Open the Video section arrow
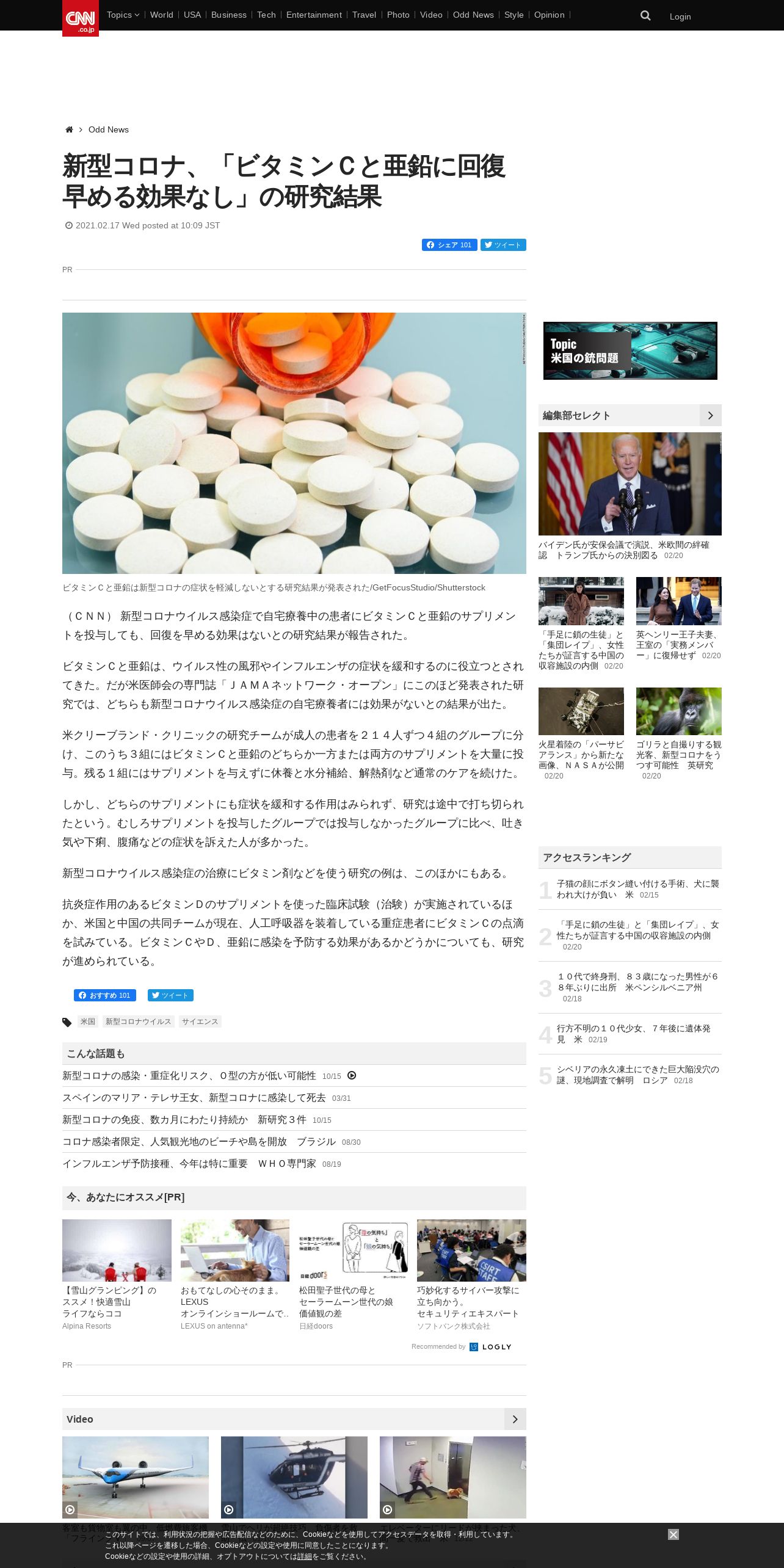Viewport: 784px width, 1568px height. point(515,1419)
